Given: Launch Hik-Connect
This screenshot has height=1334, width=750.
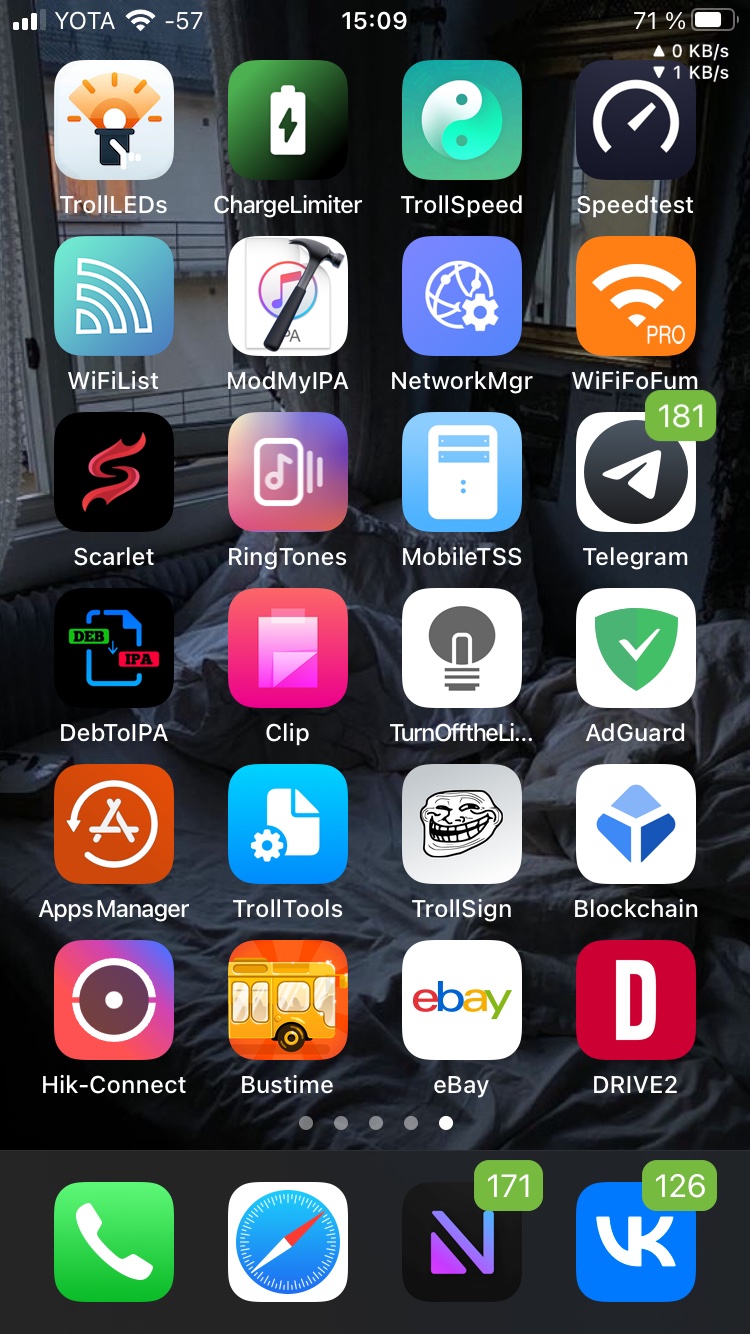Looking at the screenshot, I should (x=114, y=1001).
